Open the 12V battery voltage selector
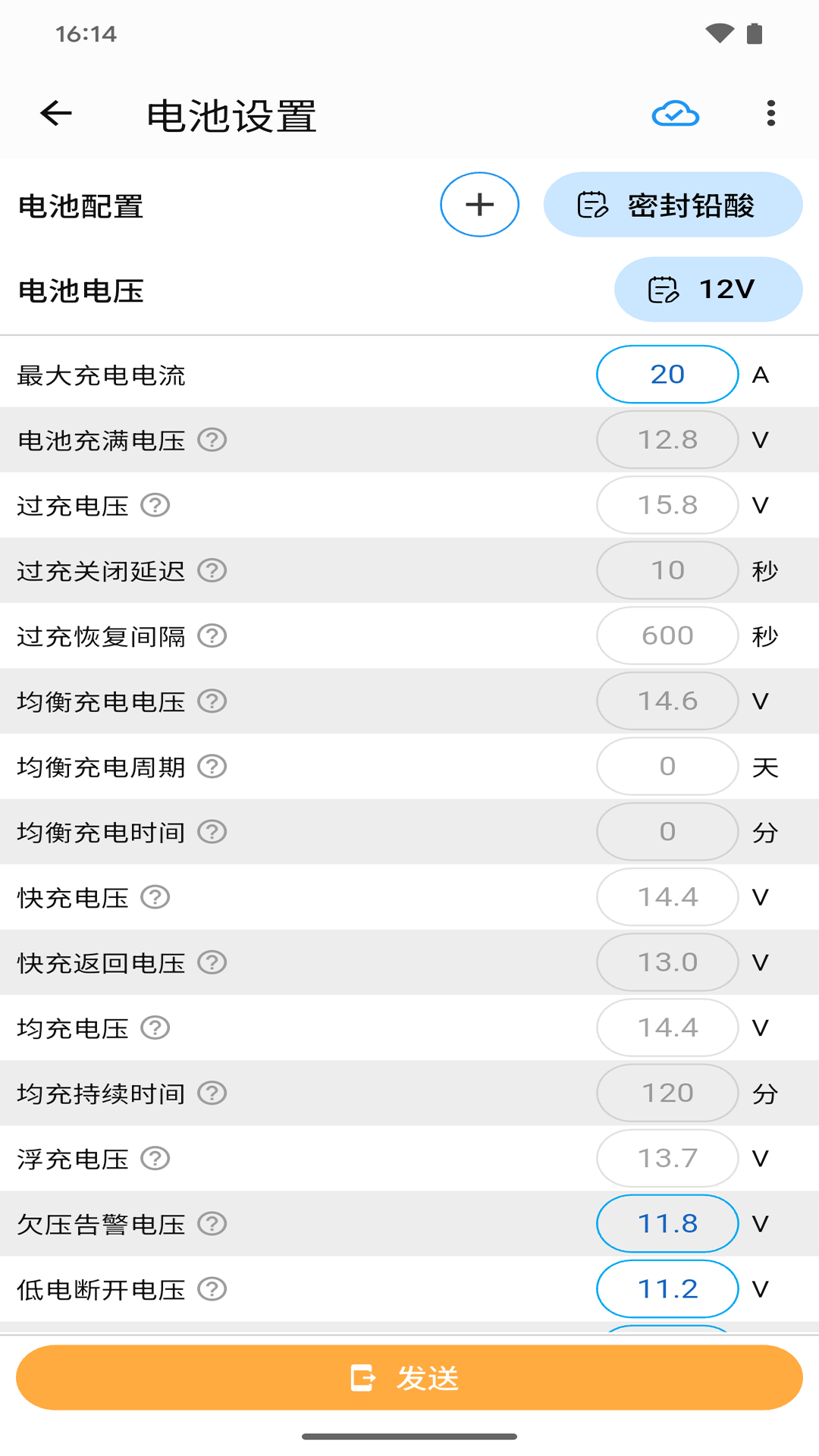 coord(708,289)
